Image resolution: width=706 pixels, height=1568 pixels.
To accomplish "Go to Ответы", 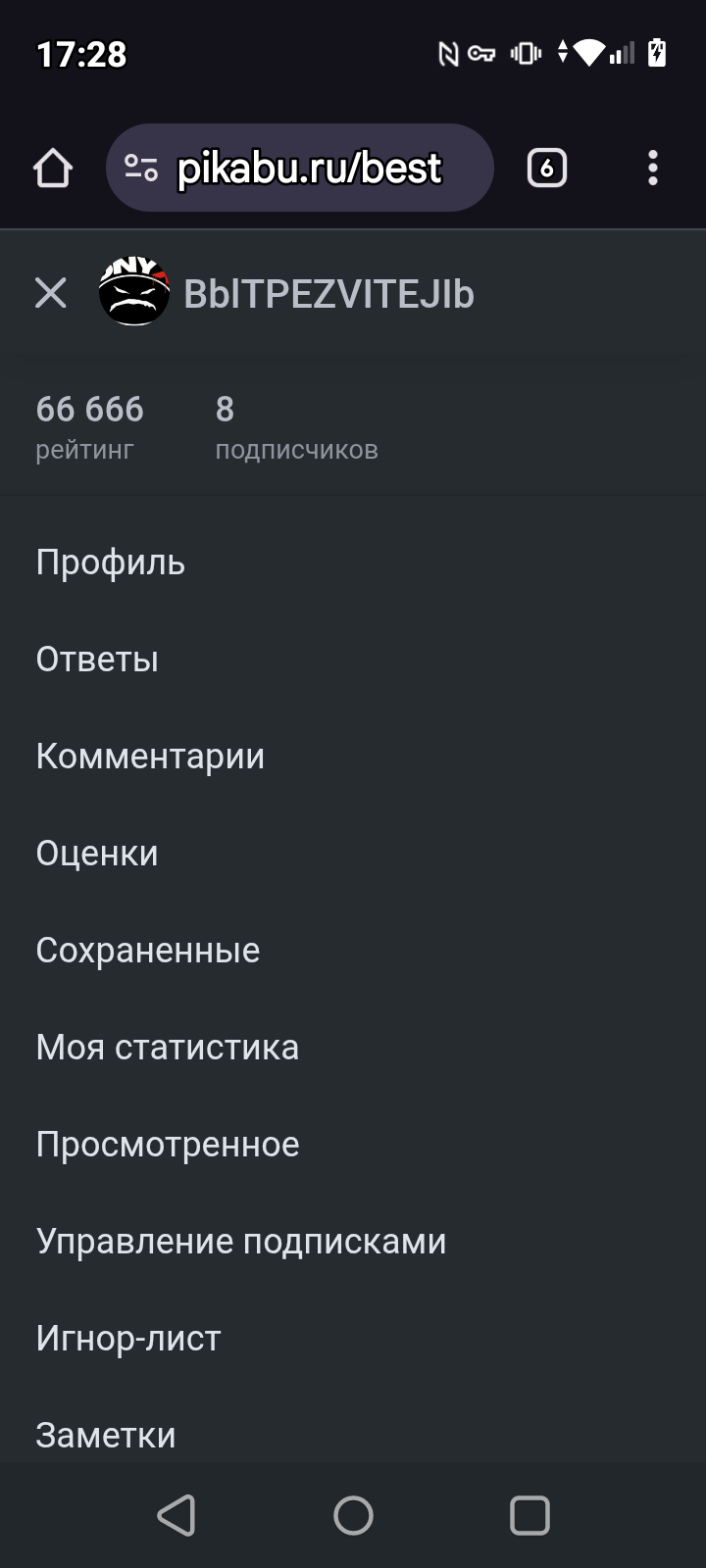I will coord(97,660).
